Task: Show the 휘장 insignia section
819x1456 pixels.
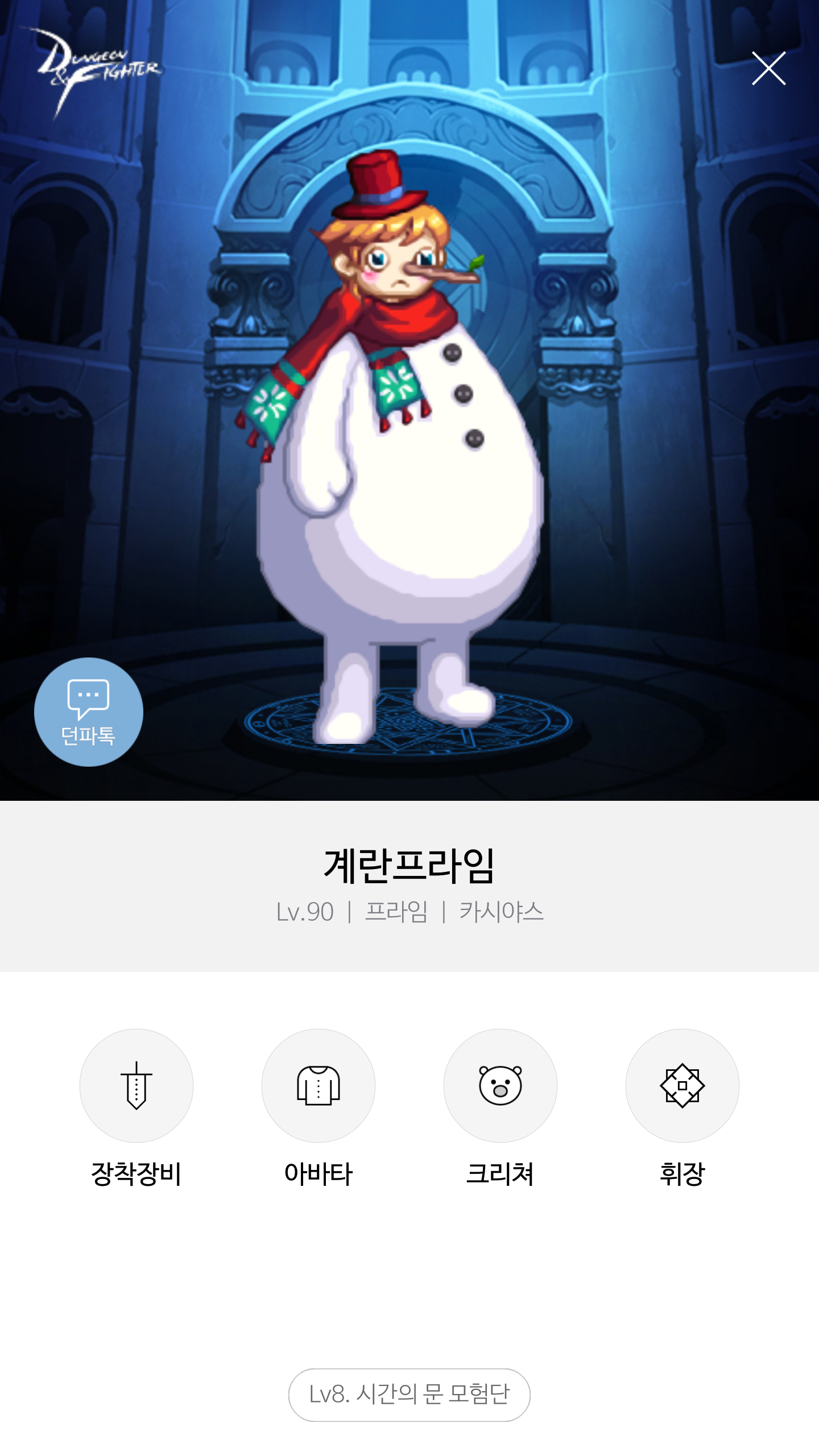Action: [682, 1085]
